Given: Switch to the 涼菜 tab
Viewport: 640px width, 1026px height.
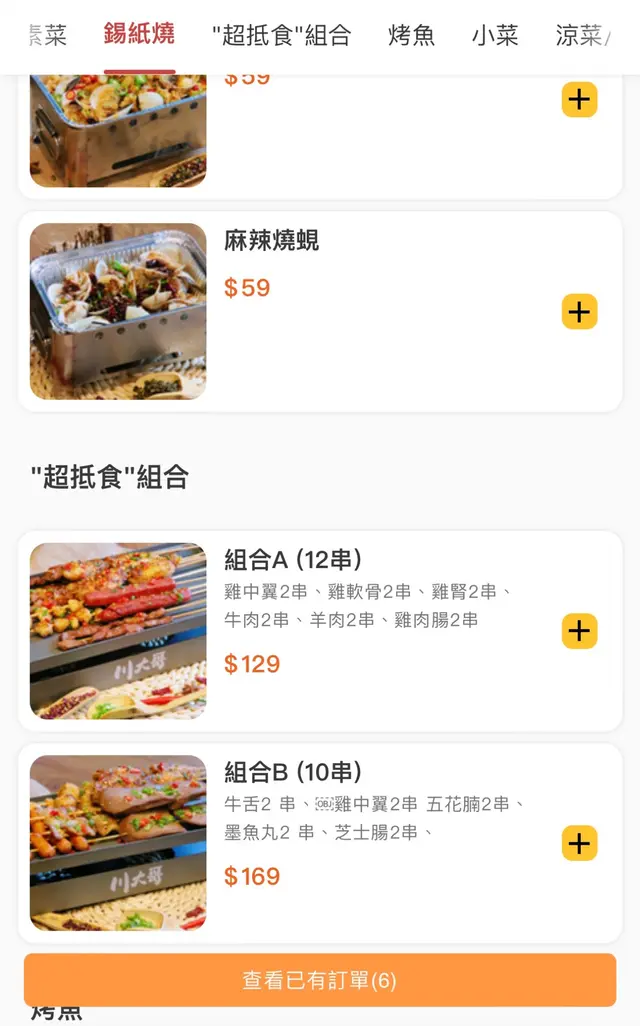Looking at the screenshot, I should pos(580,36).
